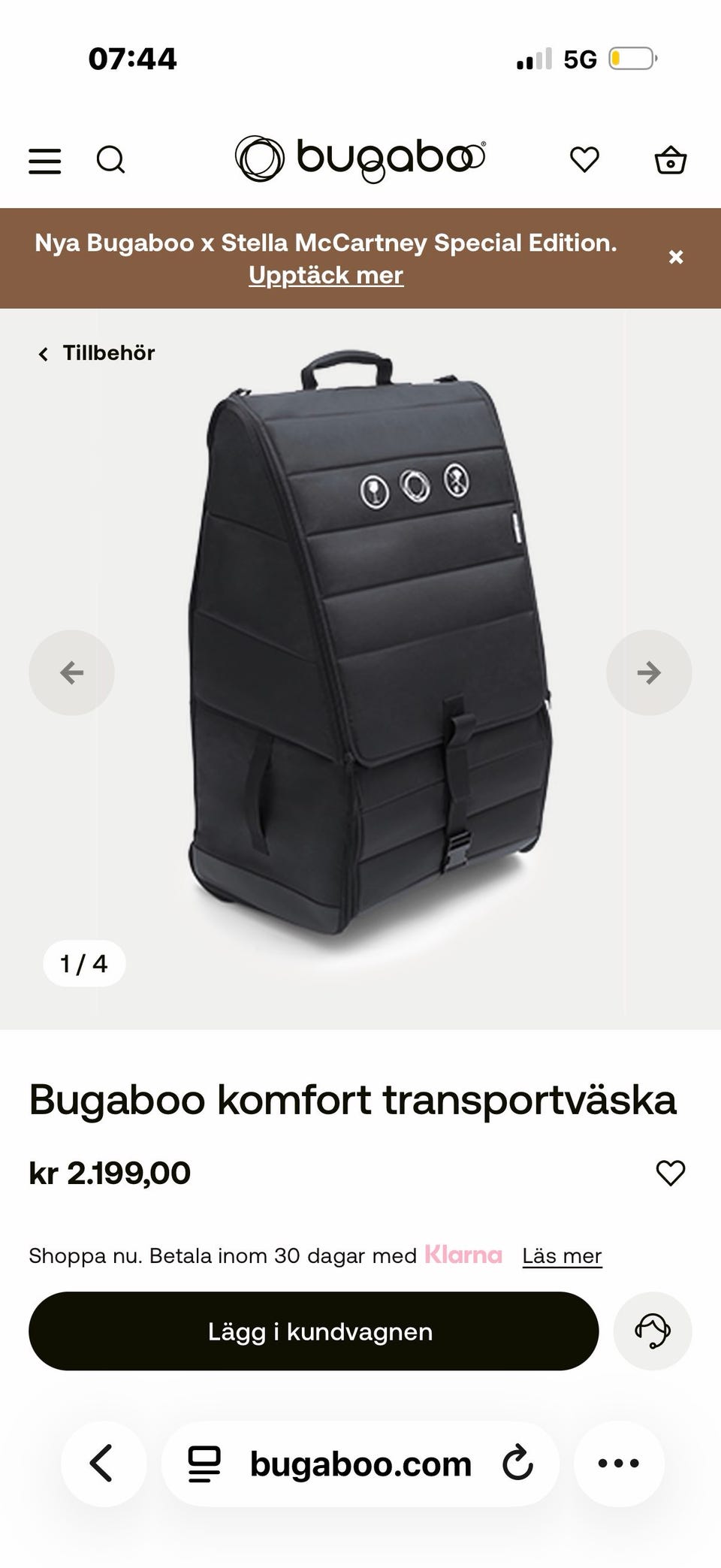
Task: Open browser more options menu
Action: coord(619,1464)
